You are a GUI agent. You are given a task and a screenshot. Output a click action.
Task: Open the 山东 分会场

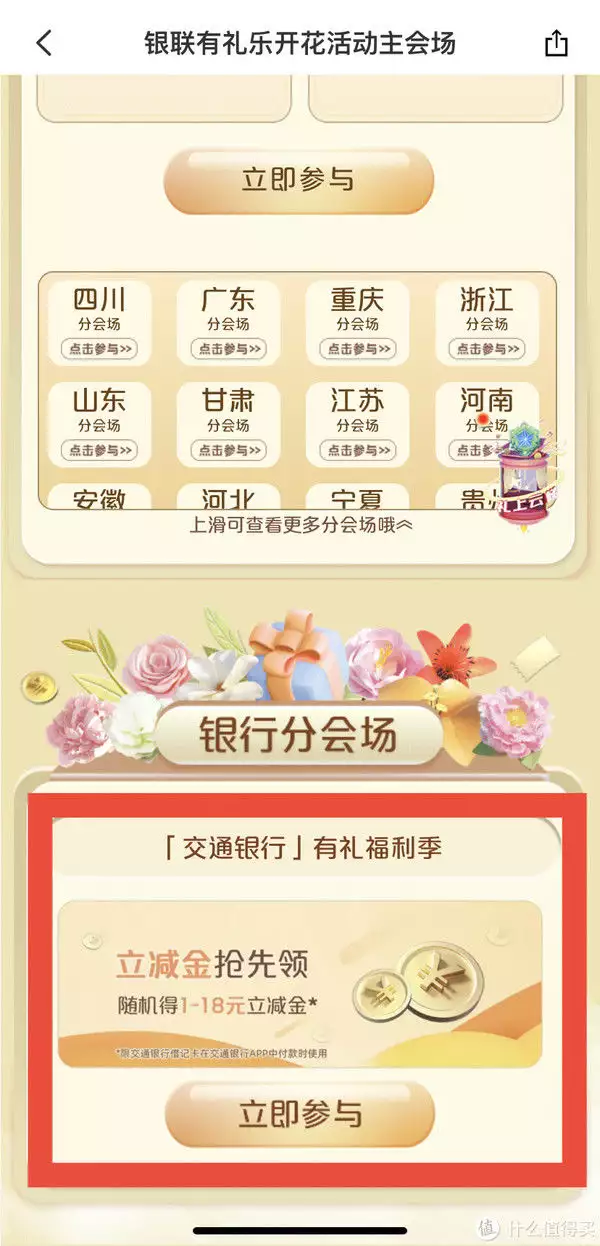pos(99,450)
